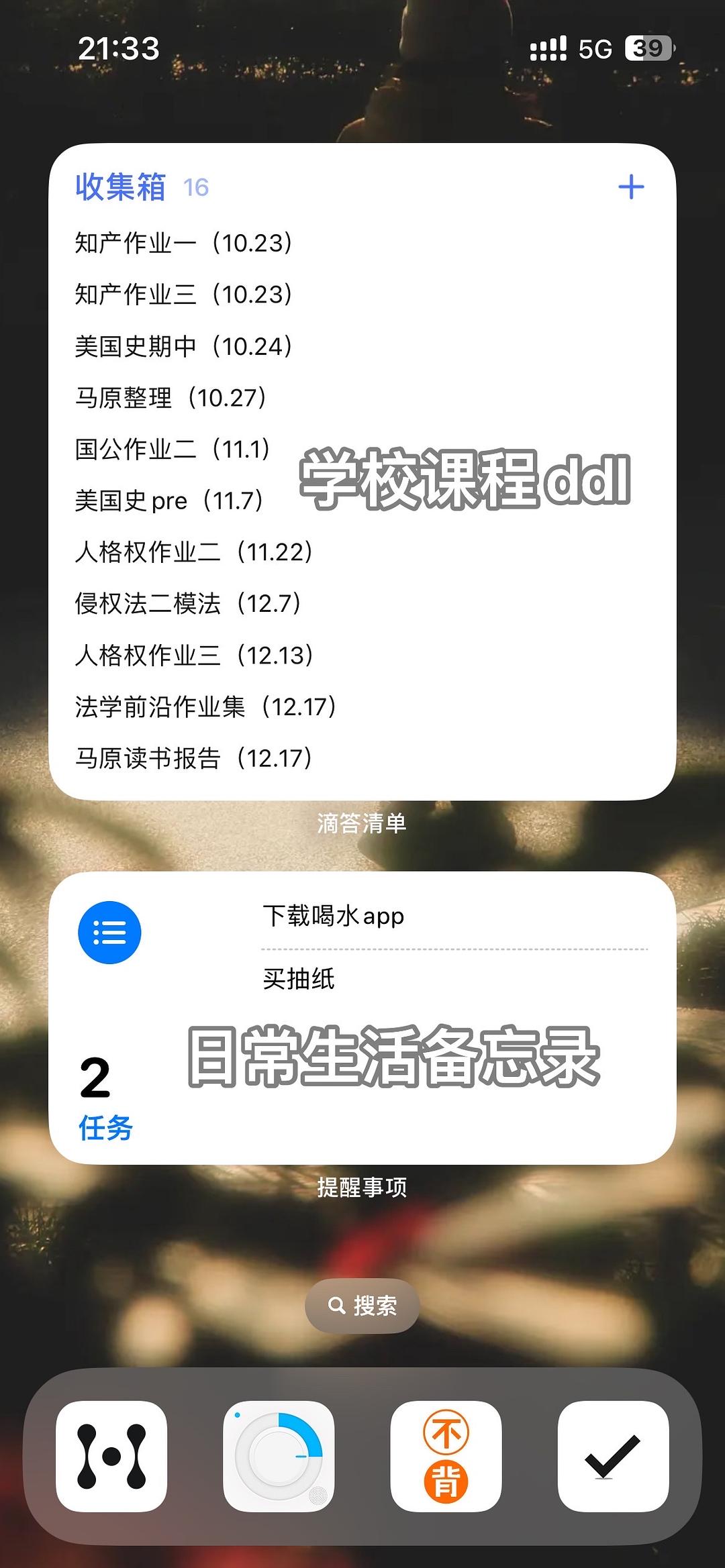Tap the 搜索 button
Viewport: 725px width, 1568px height.
pyautogui.click(x=375, y=1304)
